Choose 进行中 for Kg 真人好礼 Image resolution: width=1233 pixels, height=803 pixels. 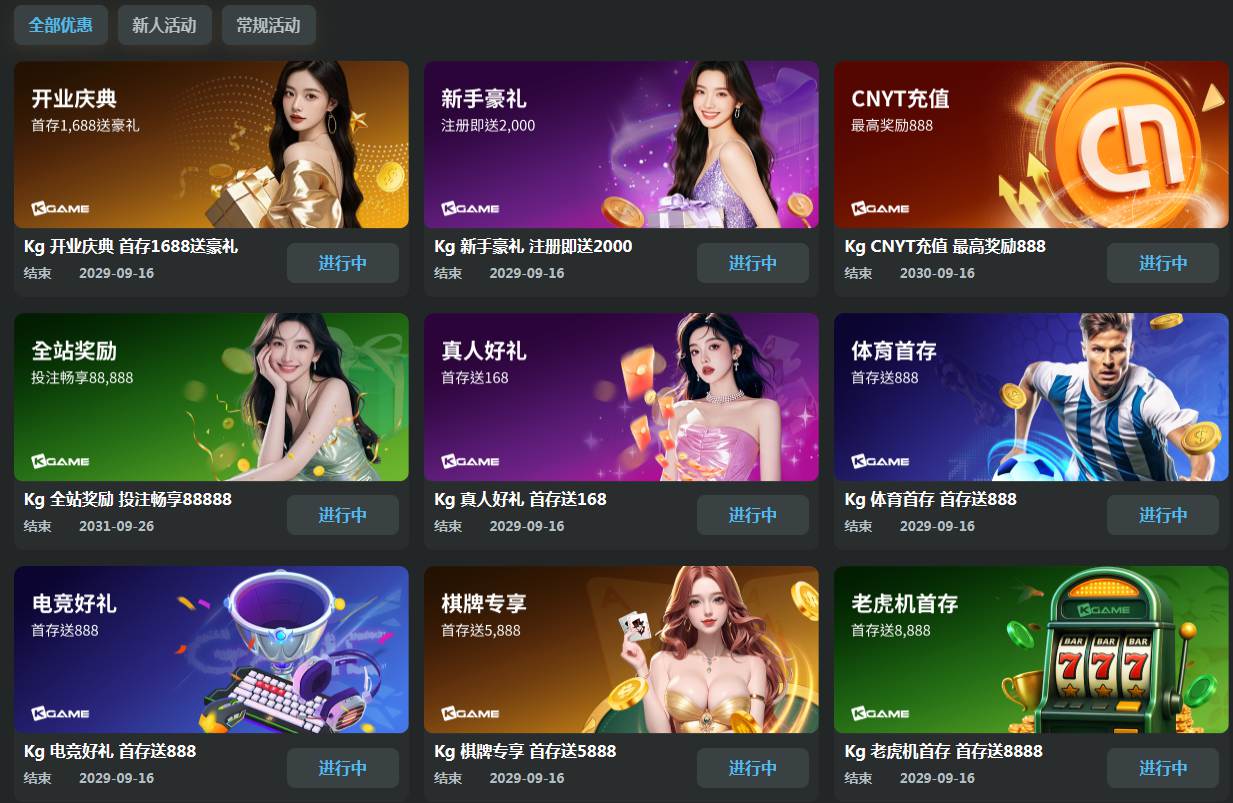point(752,515)
